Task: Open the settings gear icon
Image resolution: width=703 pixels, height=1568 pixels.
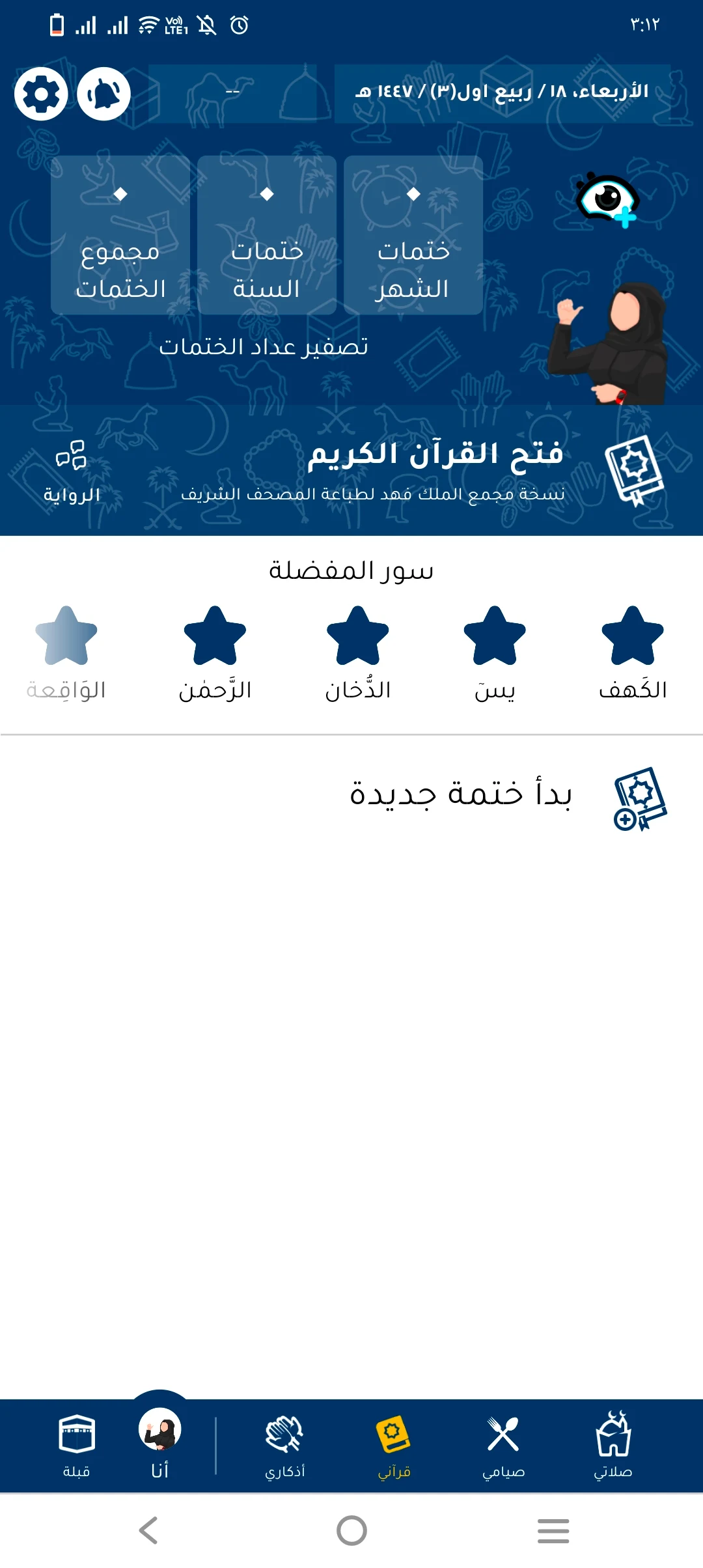Action: pyautogui.click(x=41, y=94)
